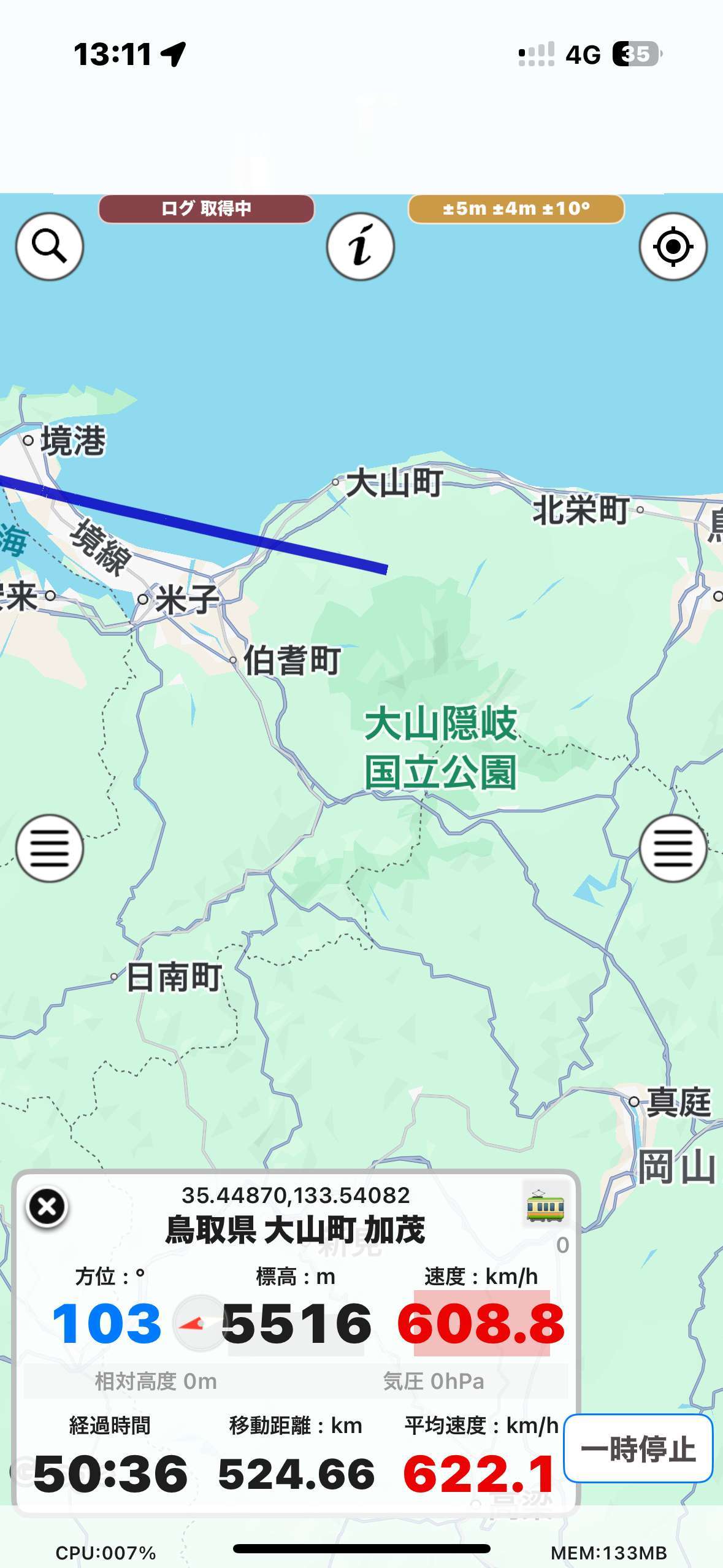The width and height of the screenshot is (723, 1568).
Task: Open the left hamburger menu
Action: (49, 848)
